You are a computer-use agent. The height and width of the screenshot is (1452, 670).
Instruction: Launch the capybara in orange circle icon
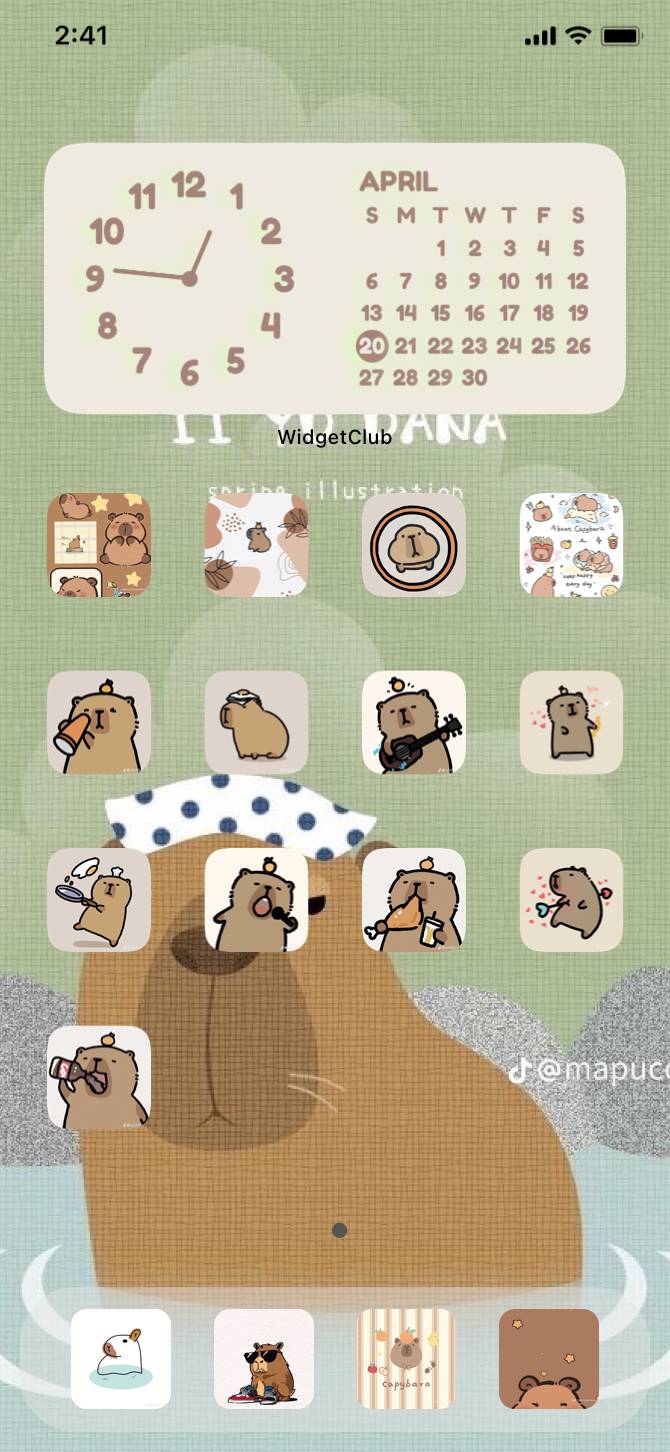(413, 545)
